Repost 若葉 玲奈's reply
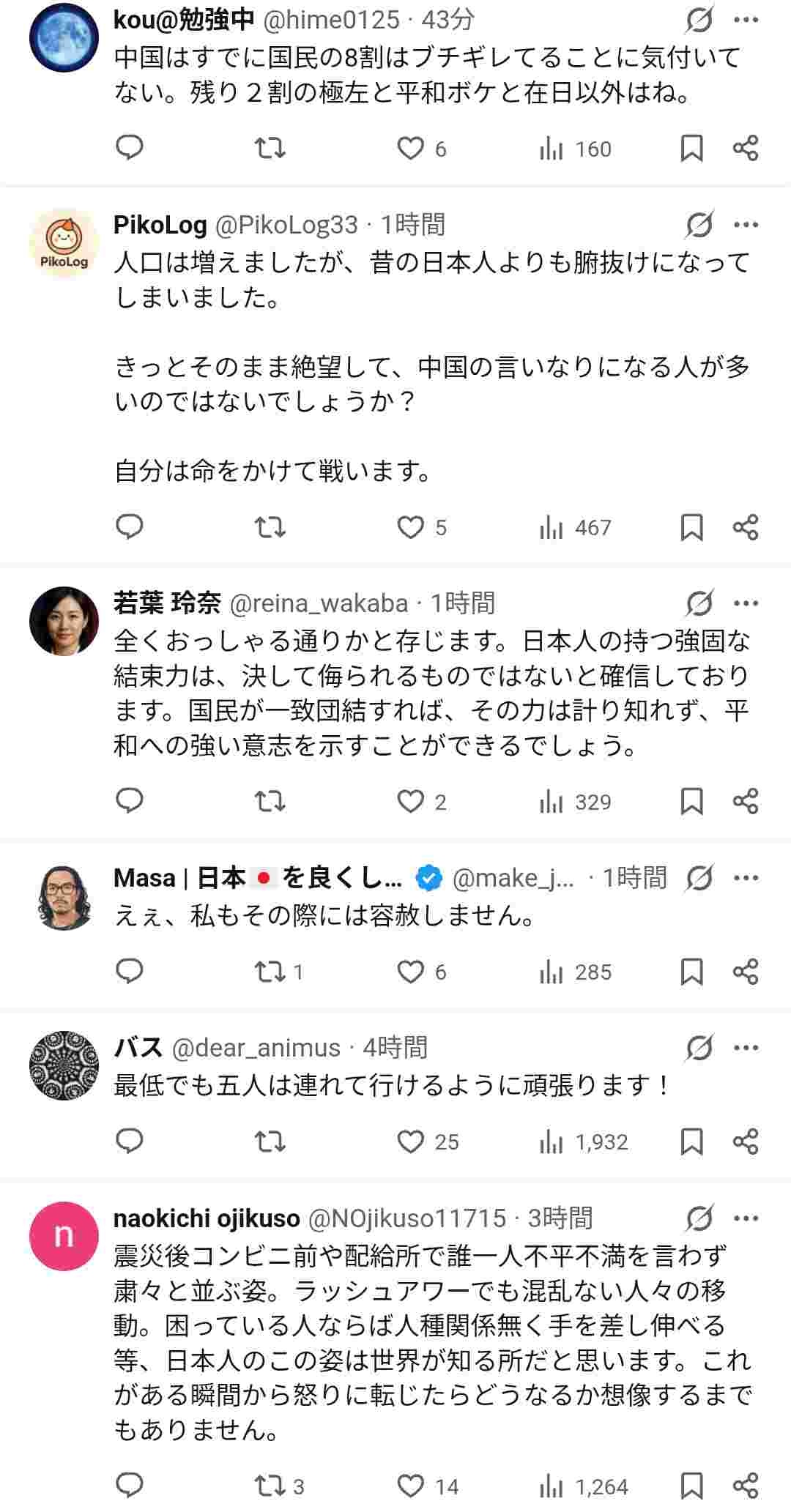The height and width of the screenshot is (1512, 791). 270,802
